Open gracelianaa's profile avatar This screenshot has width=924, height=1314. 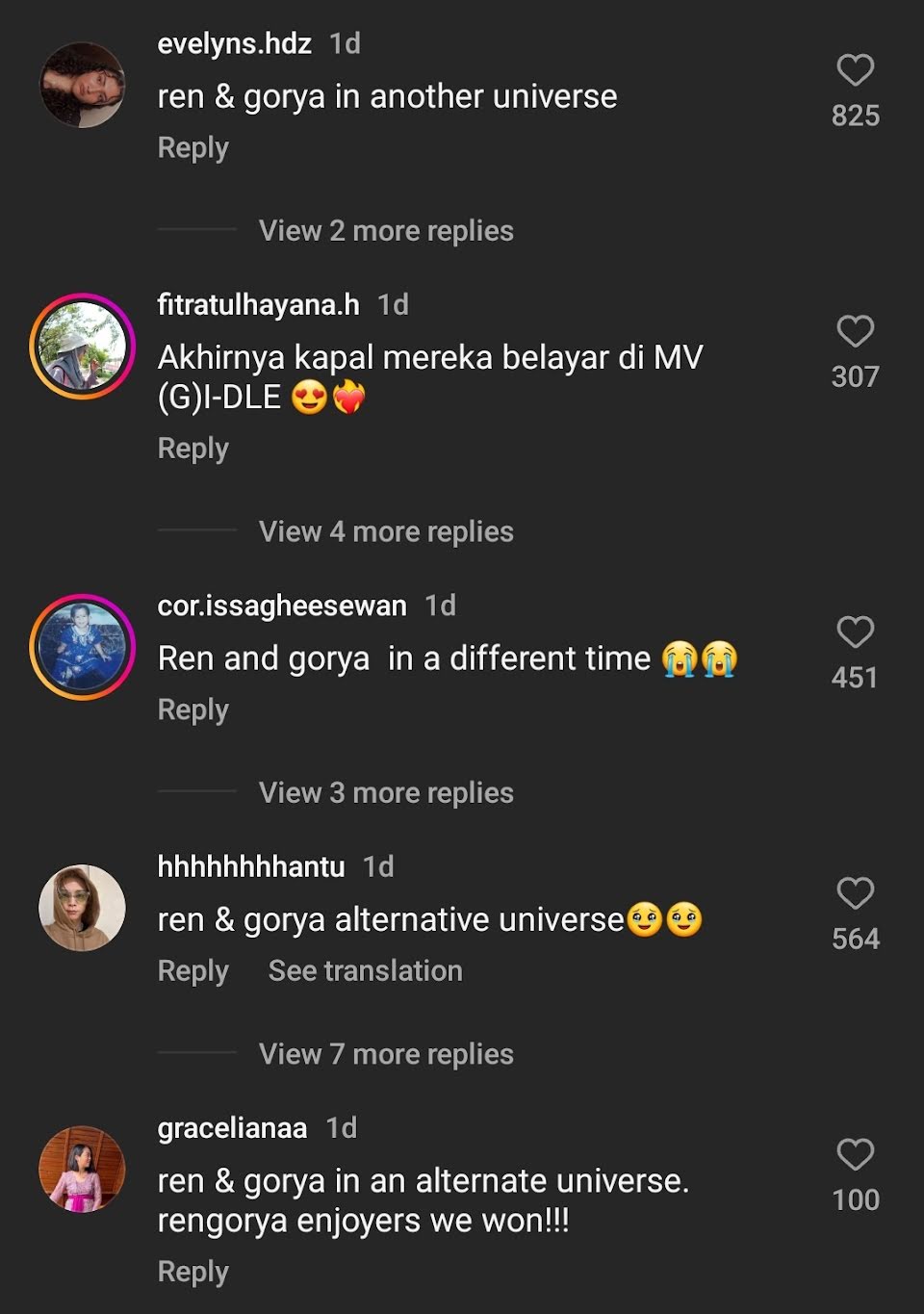(82, 1169)
